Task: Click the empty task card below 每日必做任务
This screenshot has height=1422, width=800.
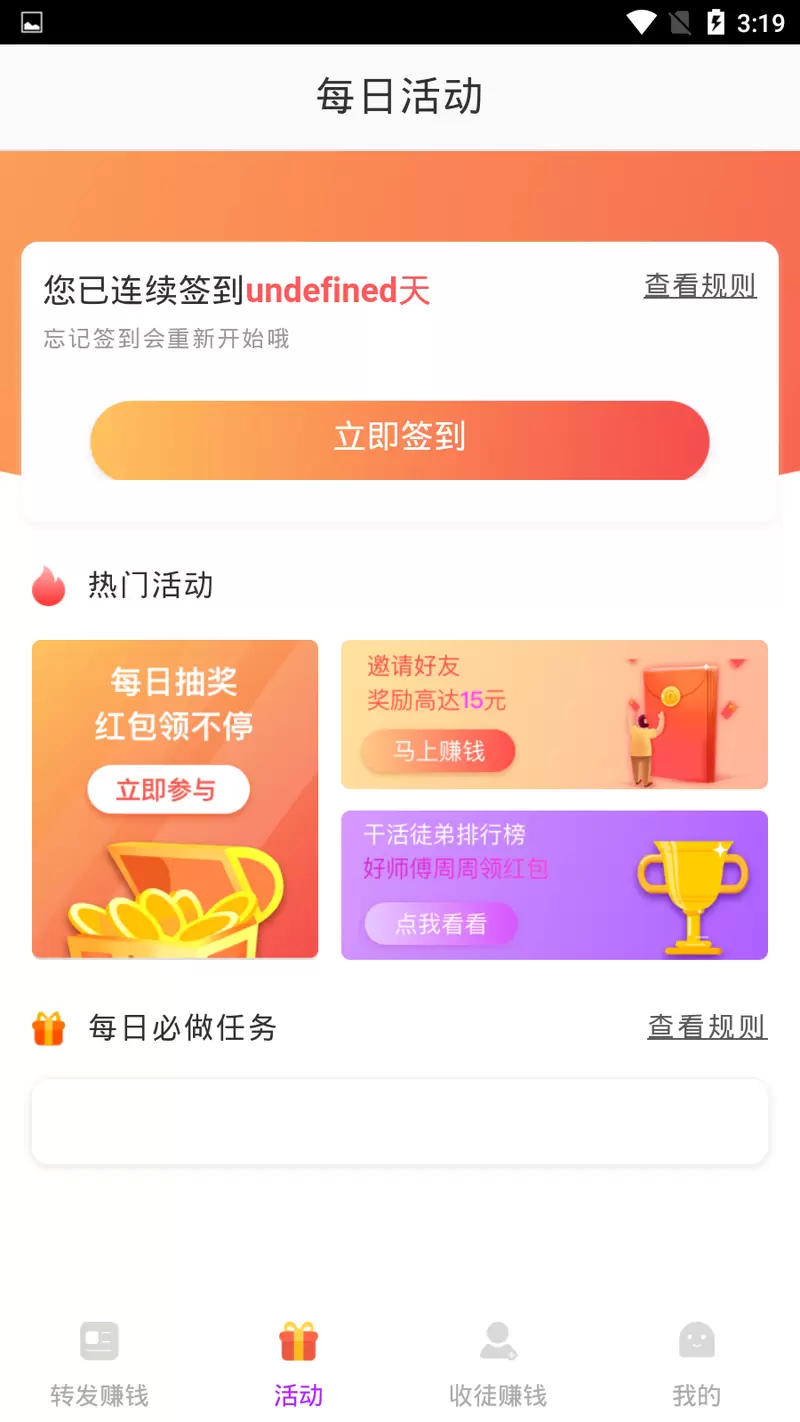Action: click(x=400, y=1121)
